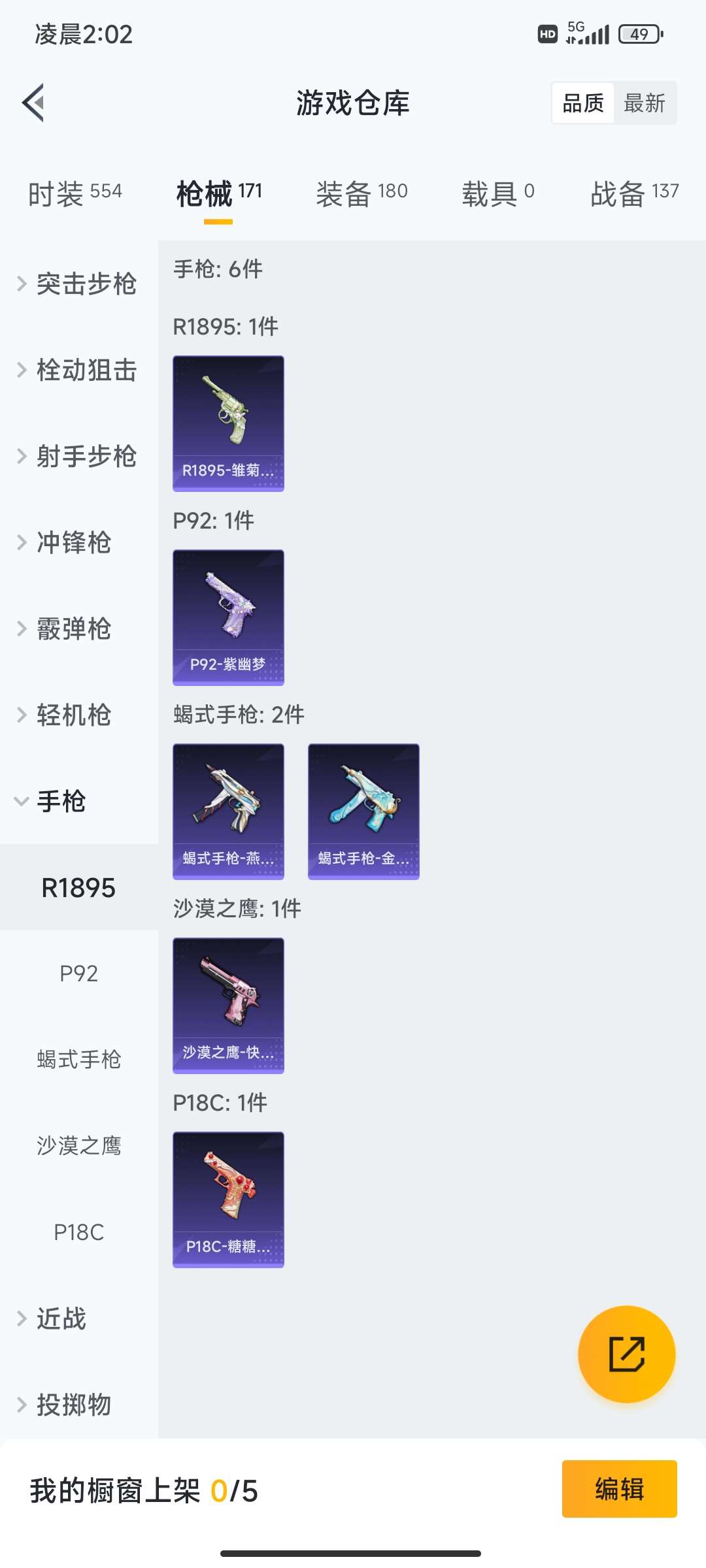Tap the orange share floating button

click(626, 1354)
